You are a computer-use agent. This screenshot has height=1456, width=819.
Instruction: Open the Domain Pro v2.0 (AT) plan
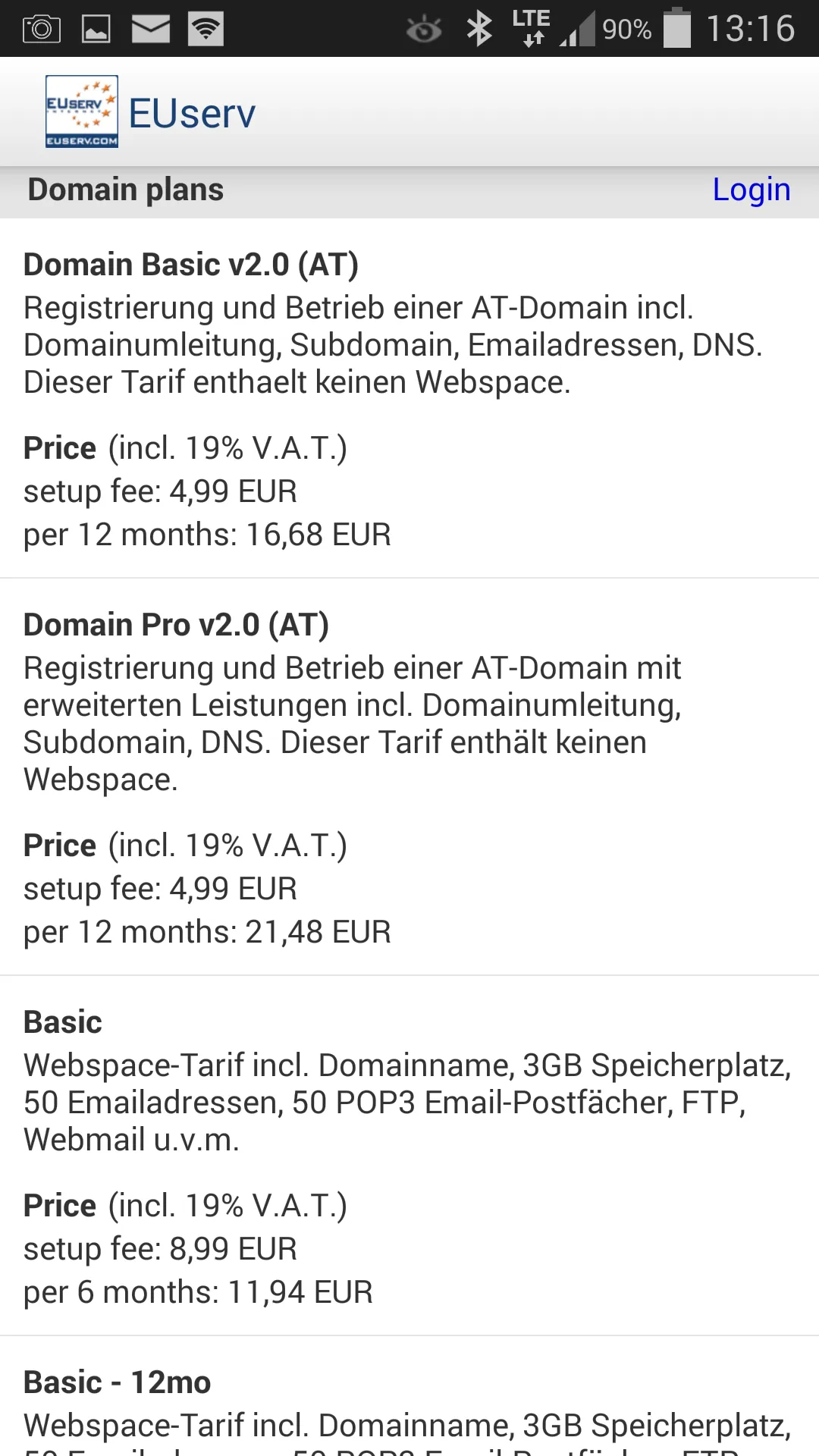pyautogui.click(x=409, y=777)
